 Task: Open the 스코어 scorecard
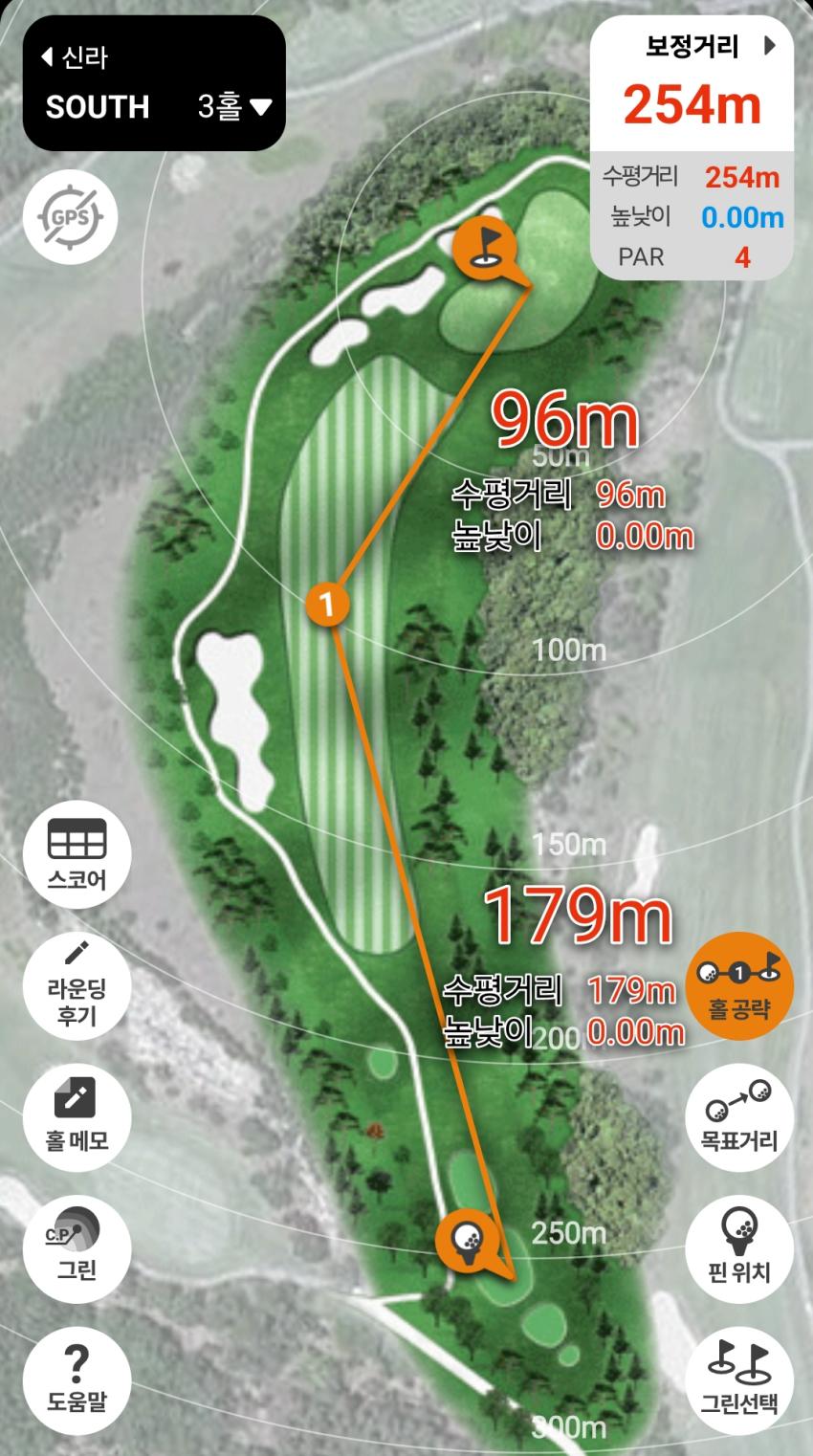click(x=77, y=854)
